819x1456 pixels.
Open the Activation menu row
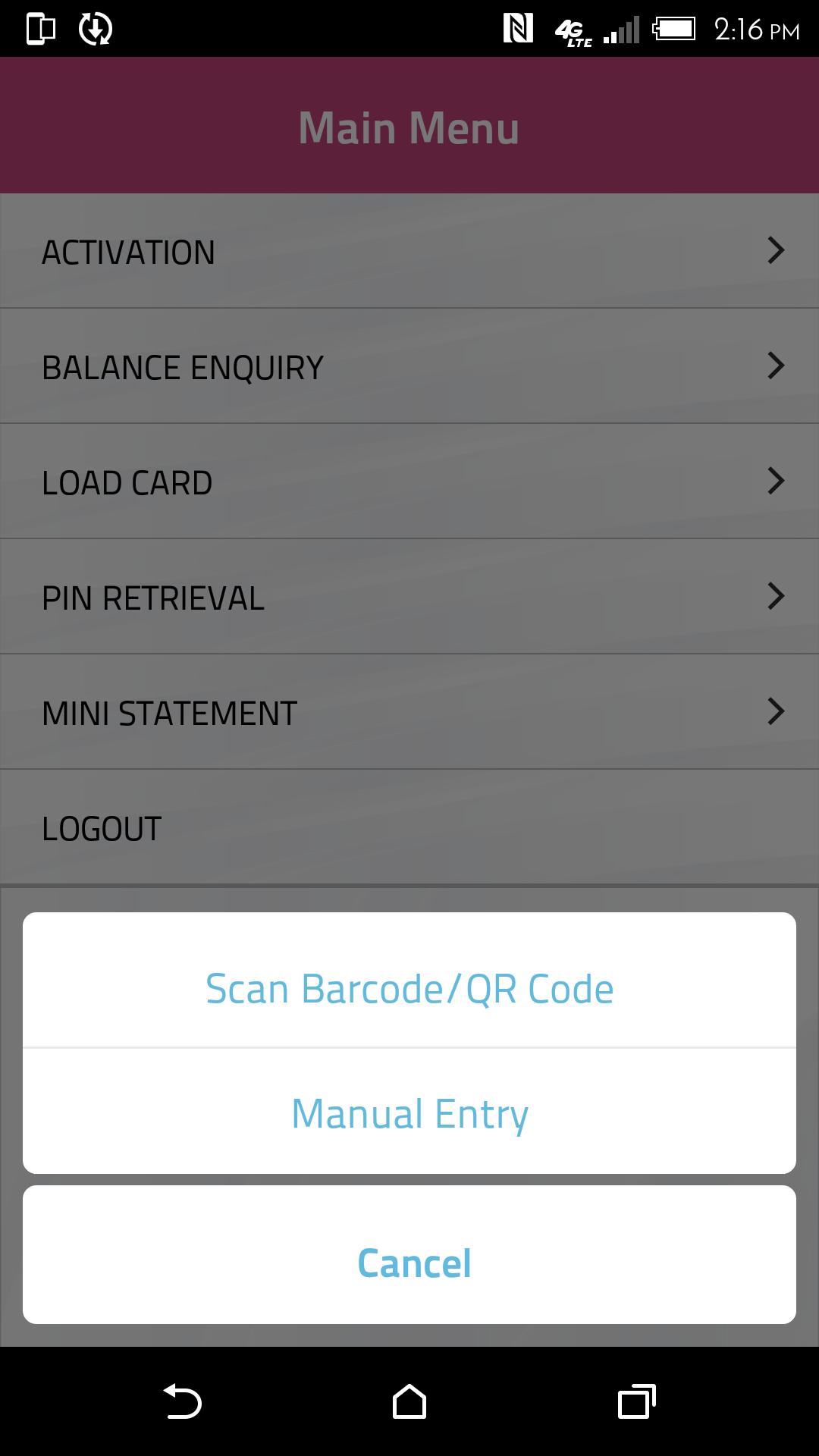click(x=409, y=252)
